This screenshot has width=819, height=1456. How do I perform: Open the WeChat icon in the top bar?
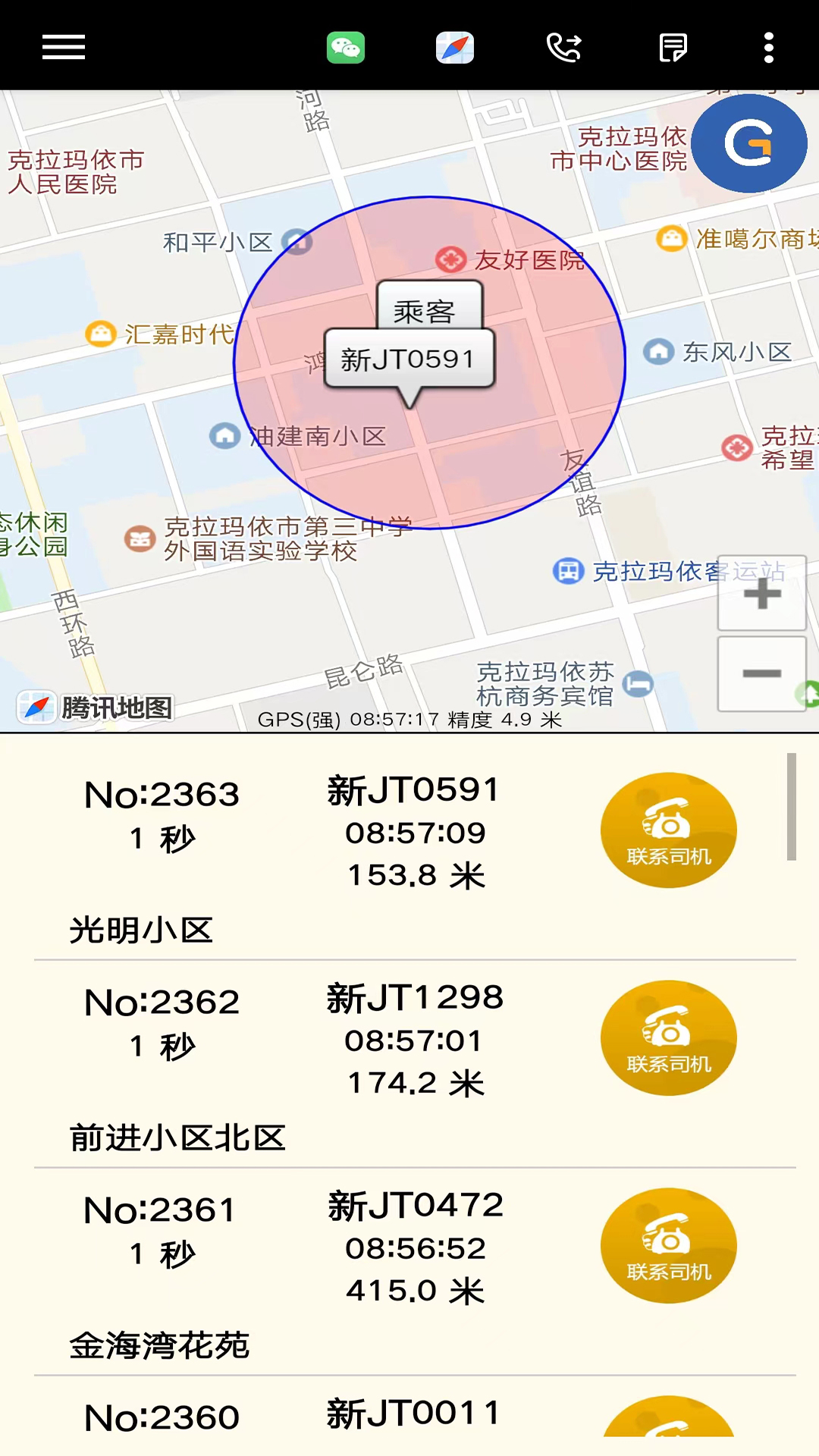[347, 47]
